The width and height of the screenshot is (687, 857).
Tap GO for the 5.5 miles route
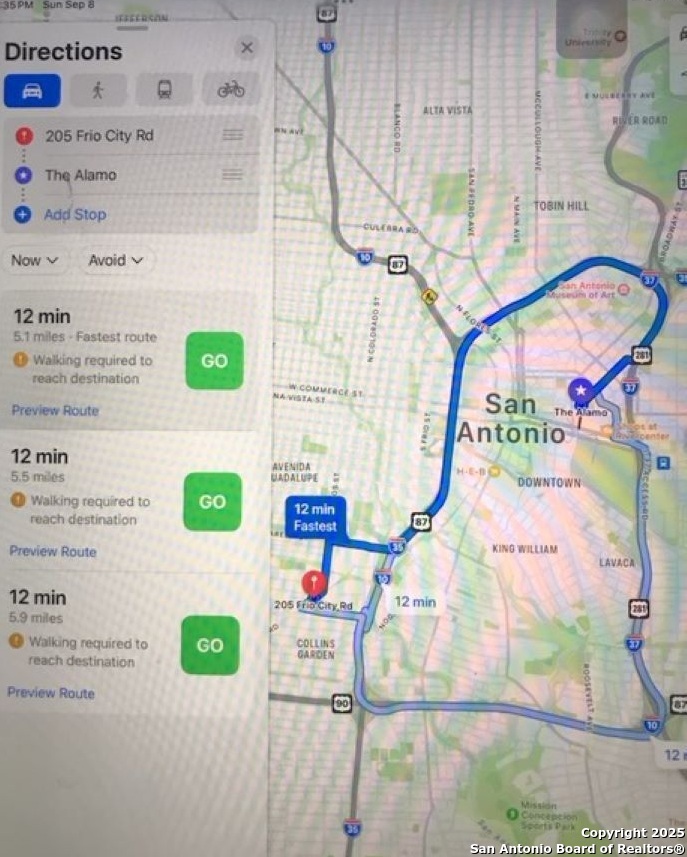(212, 502)
